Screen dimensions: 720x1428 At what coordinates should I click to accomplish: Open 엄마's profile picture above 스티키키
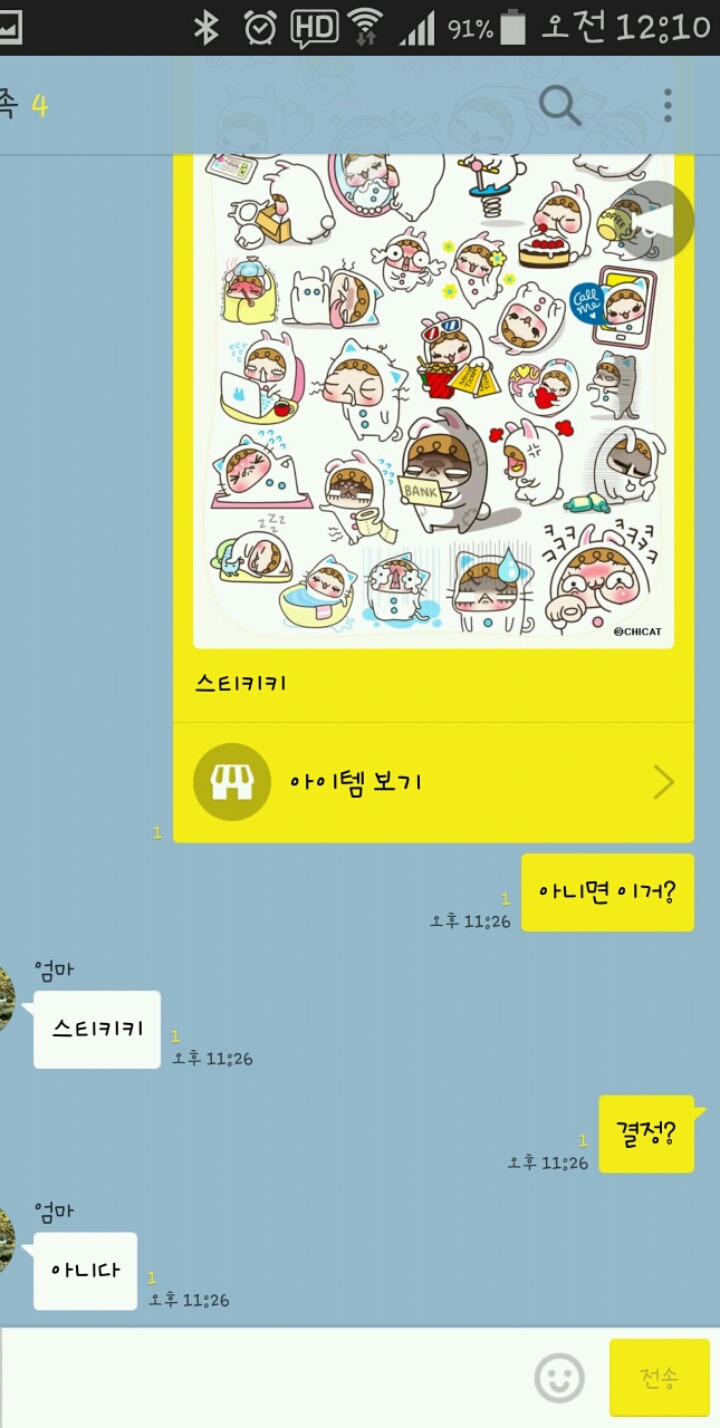pyautogui.click(x=5, y=997)
